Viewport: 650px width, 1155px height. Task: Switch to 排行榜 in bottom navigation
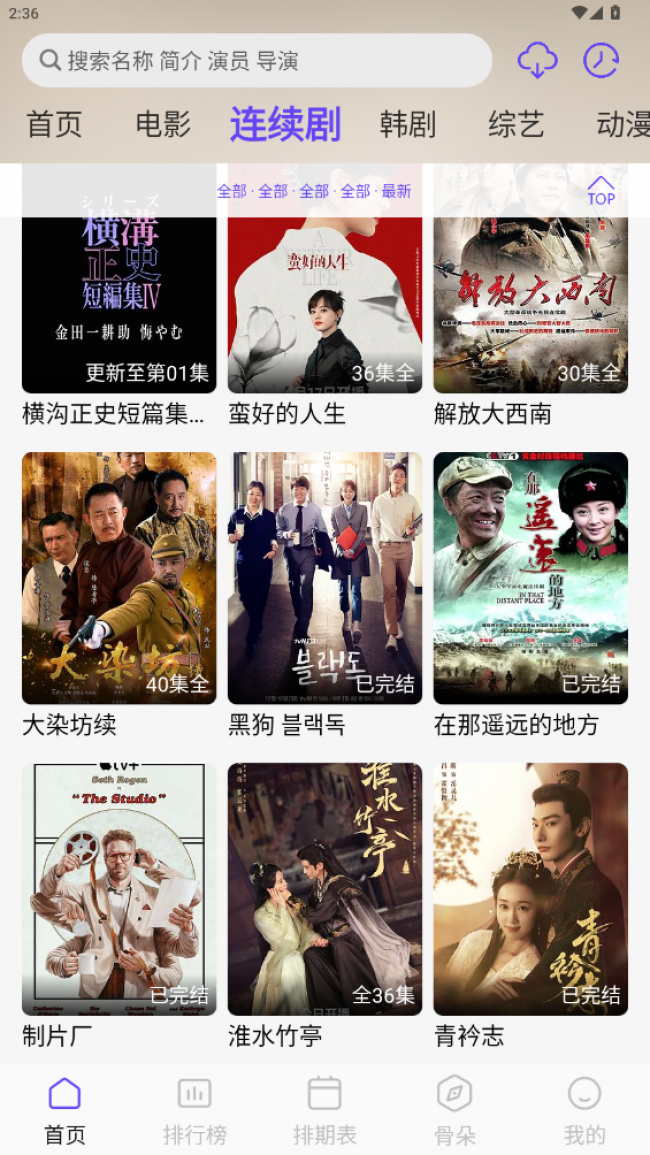pos(195,1110)
